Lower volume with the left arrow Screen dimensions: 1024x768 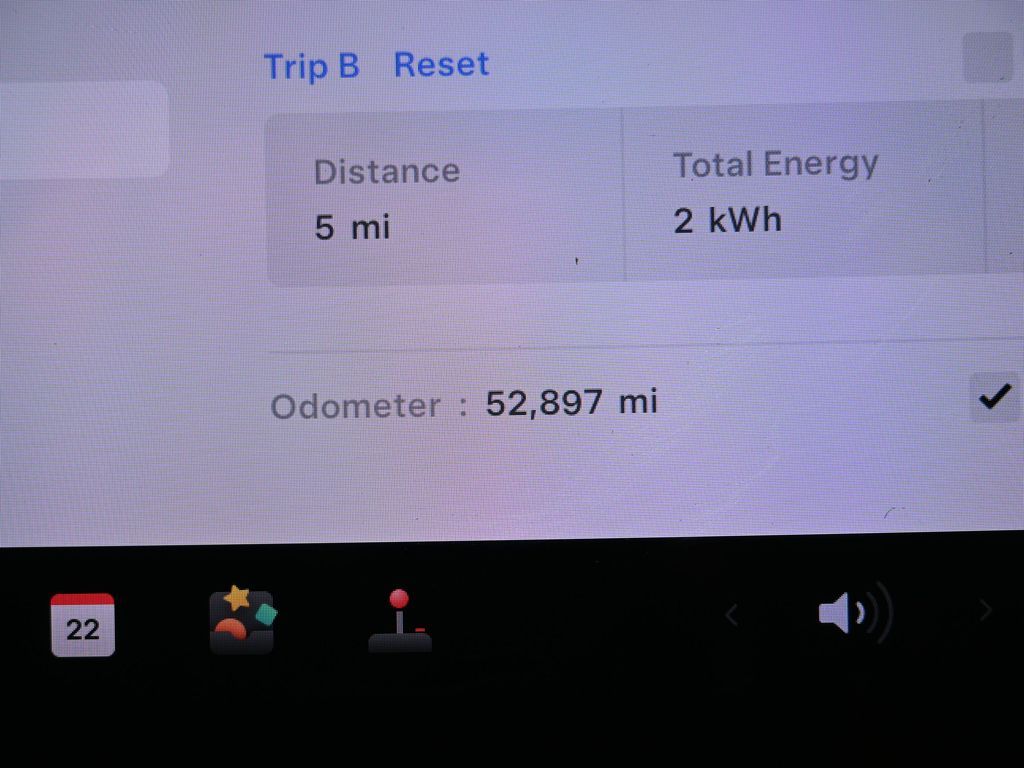click(x=731, y=614)
